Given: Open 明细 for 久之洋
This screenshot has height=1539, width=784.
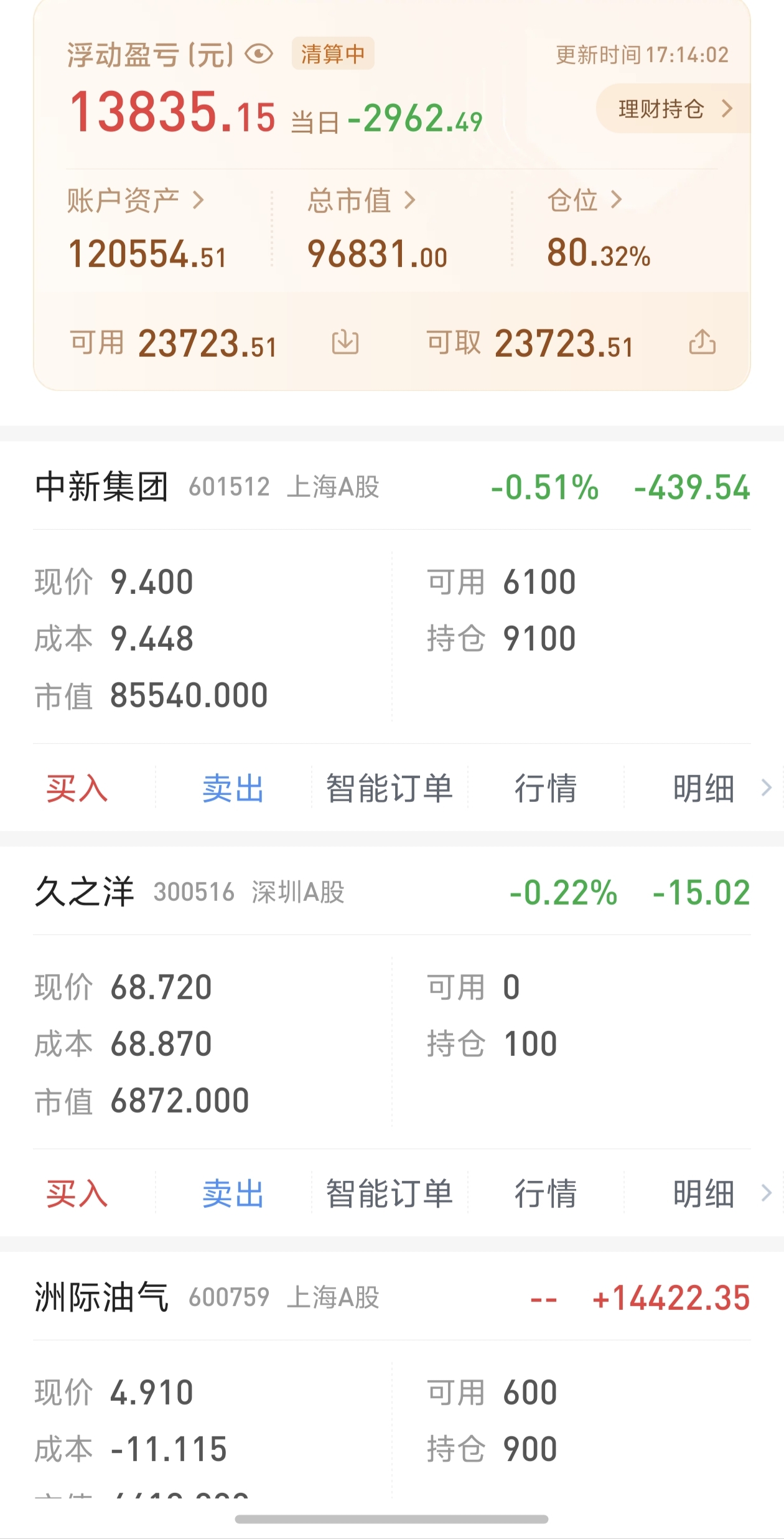Looking at the screenshot, I should coord(703,1194).
